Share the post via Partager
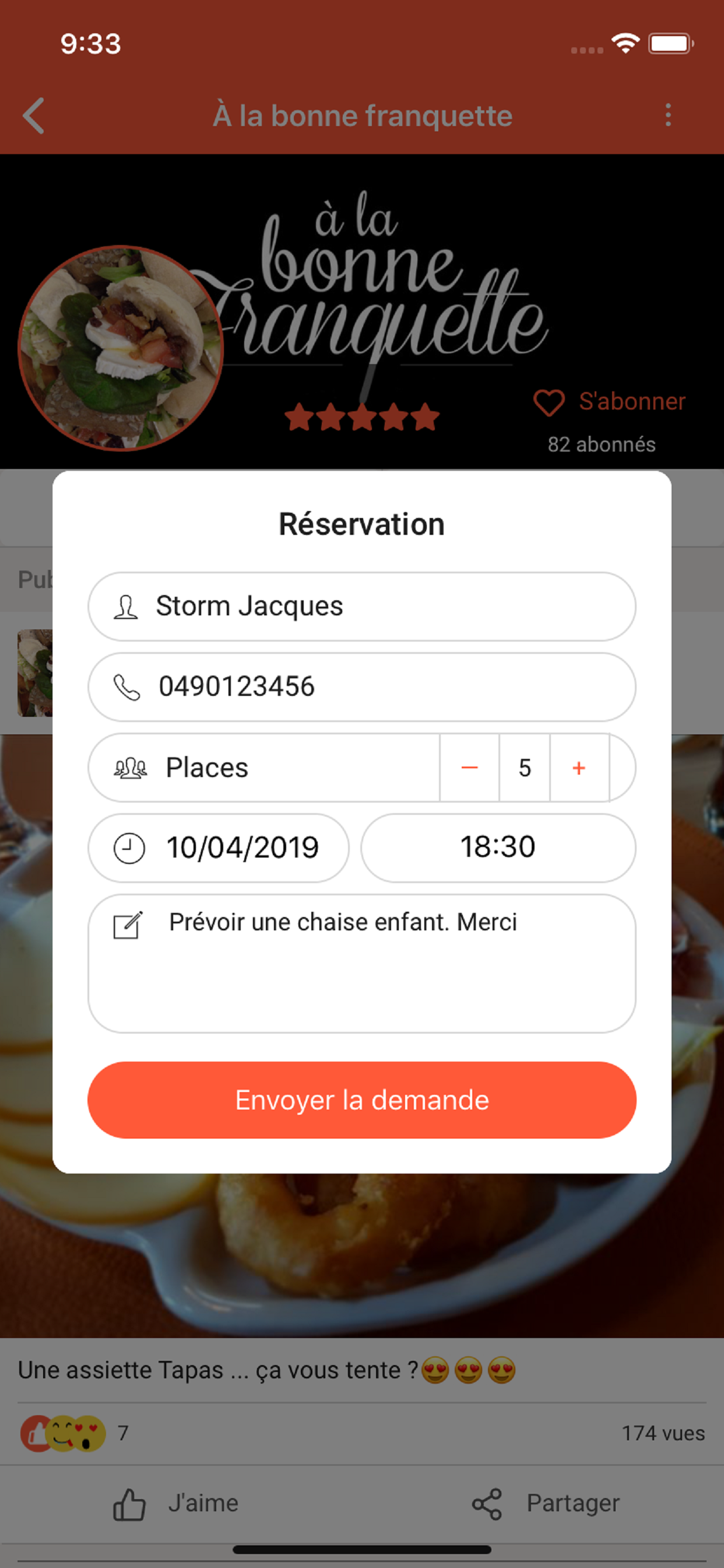 pos(546,1503)
